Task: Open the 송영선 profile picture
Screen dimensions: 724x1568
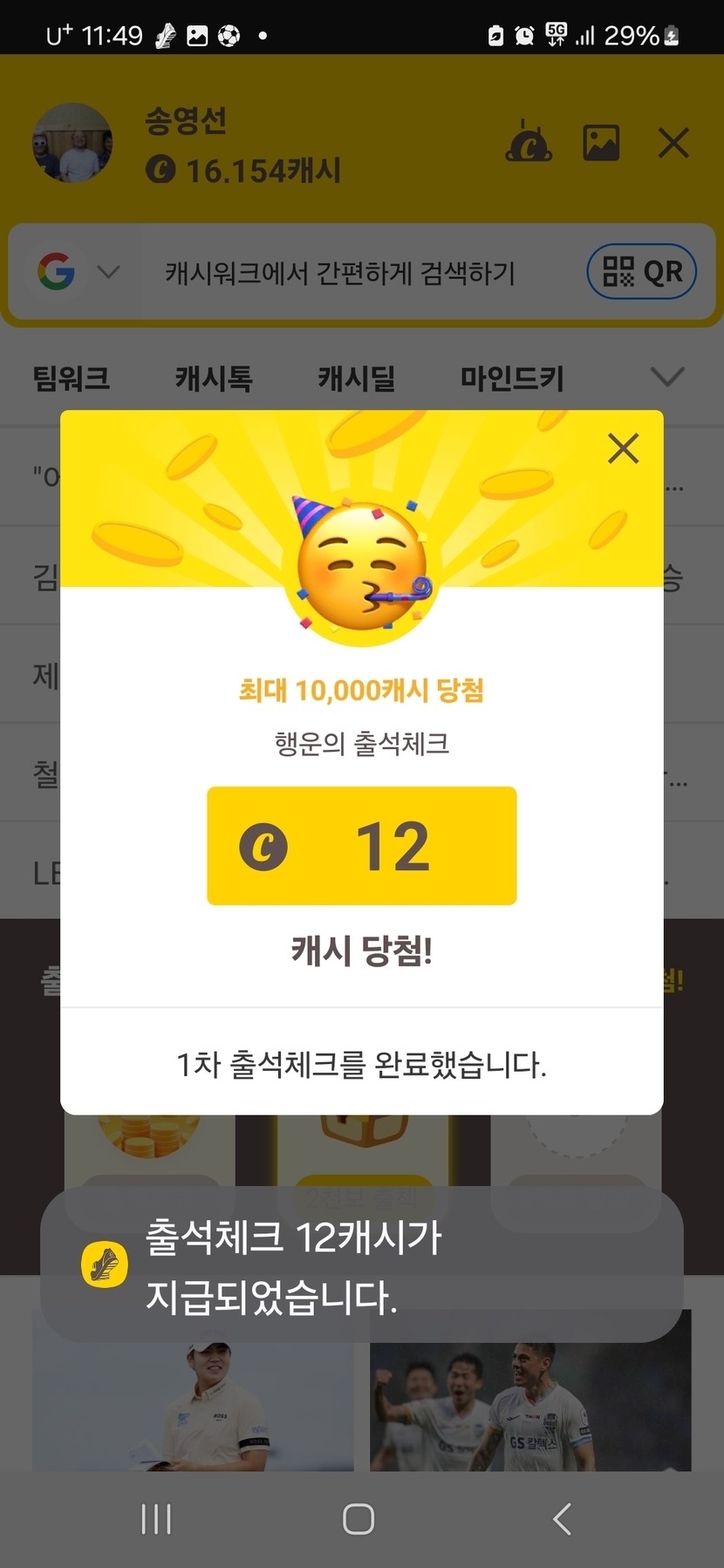Action: point(72,143)
